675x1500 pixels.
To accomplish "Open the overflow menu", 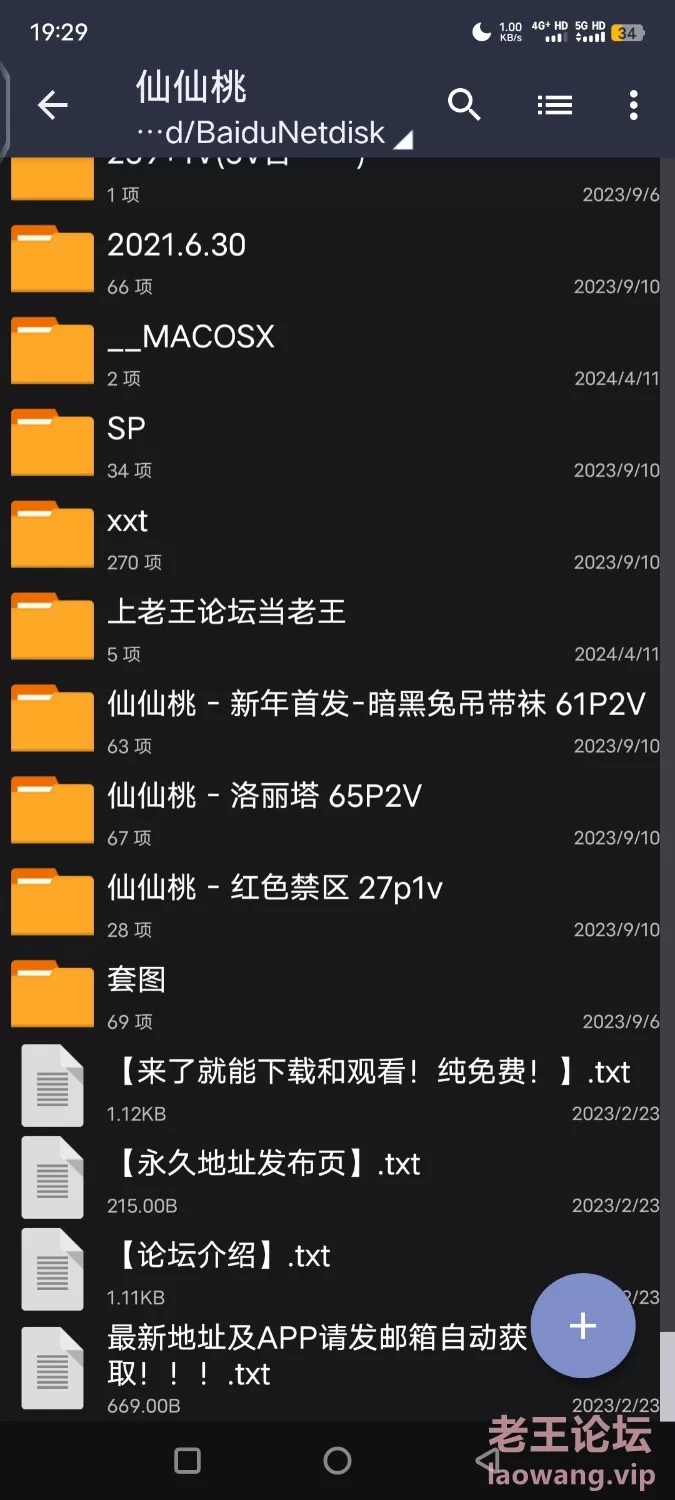I will pos(633,105).
